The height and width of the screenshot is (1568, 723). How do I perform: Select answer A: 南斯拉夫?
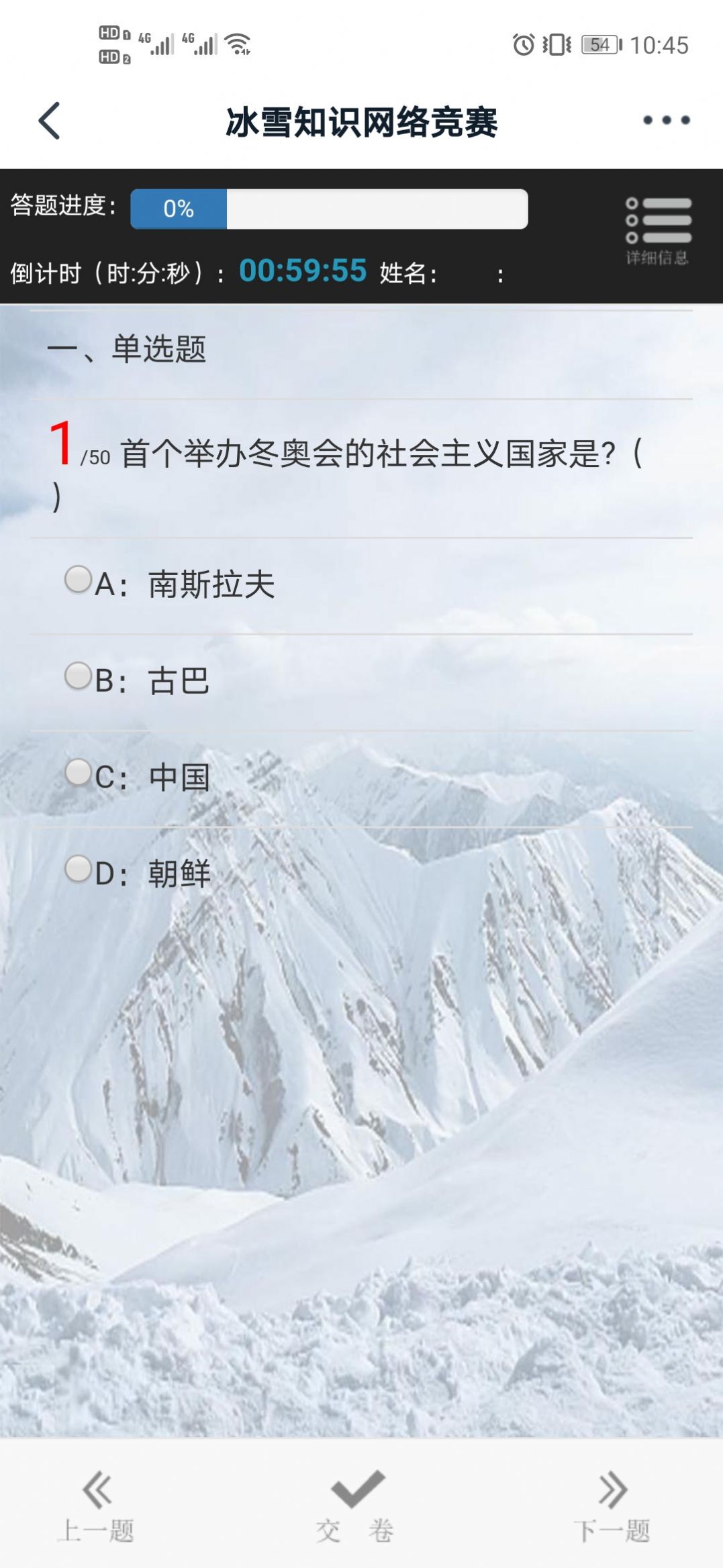click(79, 581)
